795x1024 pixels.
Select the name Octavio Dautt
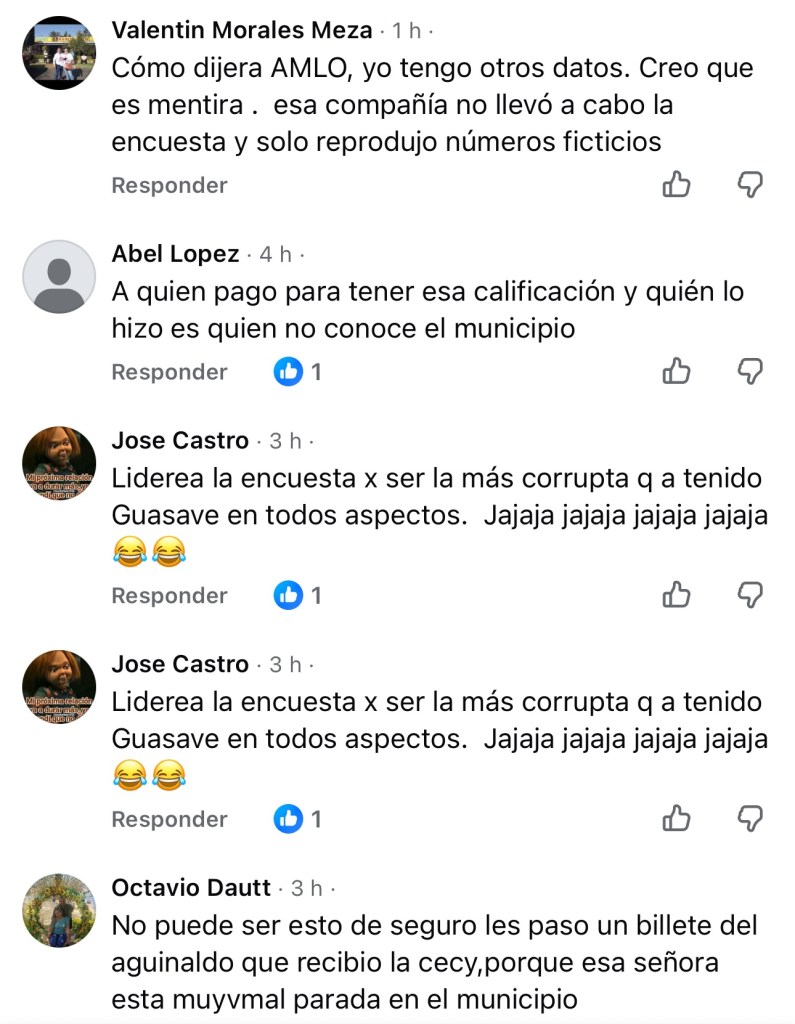point(191,887)
